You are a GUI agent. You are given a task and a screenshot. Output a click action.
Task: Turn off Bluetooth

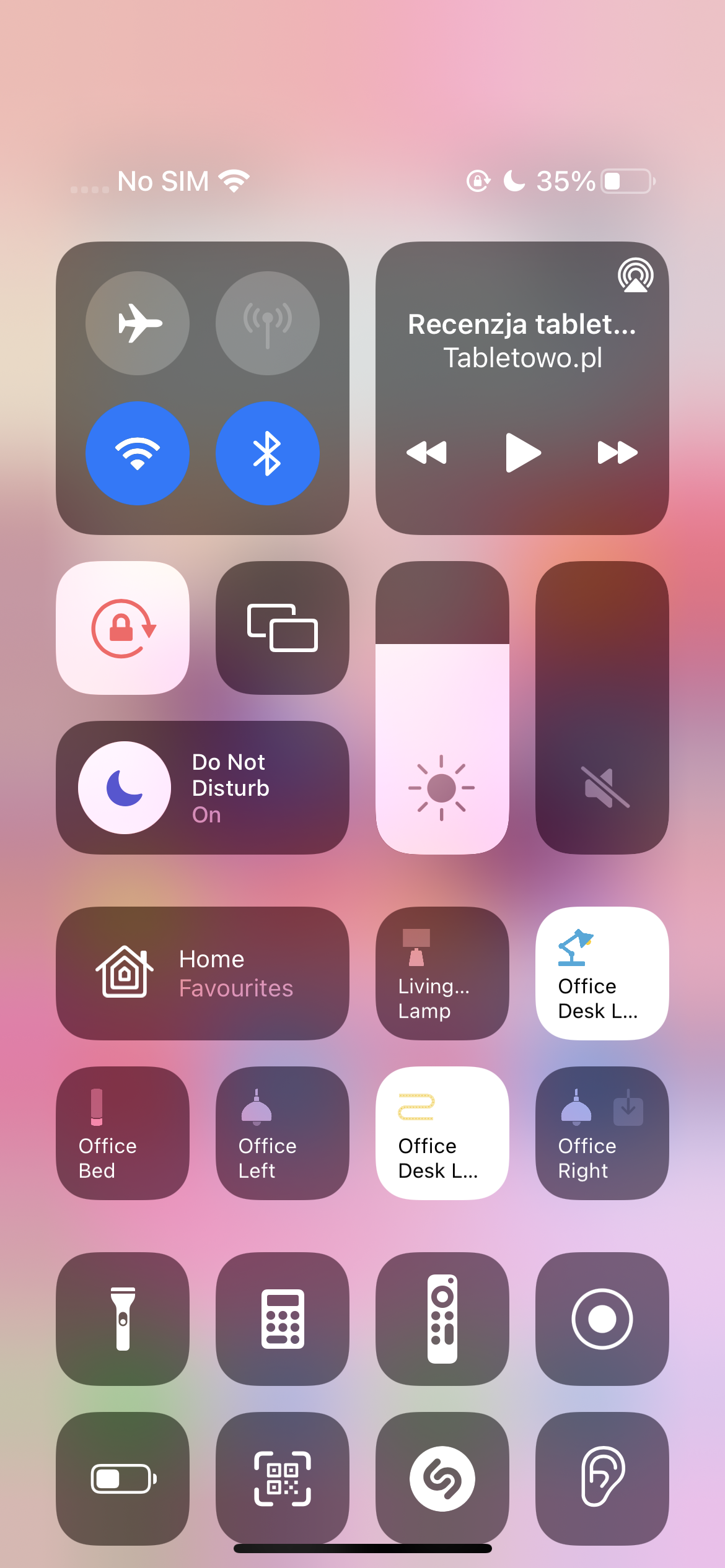click(x=268, y=453)
